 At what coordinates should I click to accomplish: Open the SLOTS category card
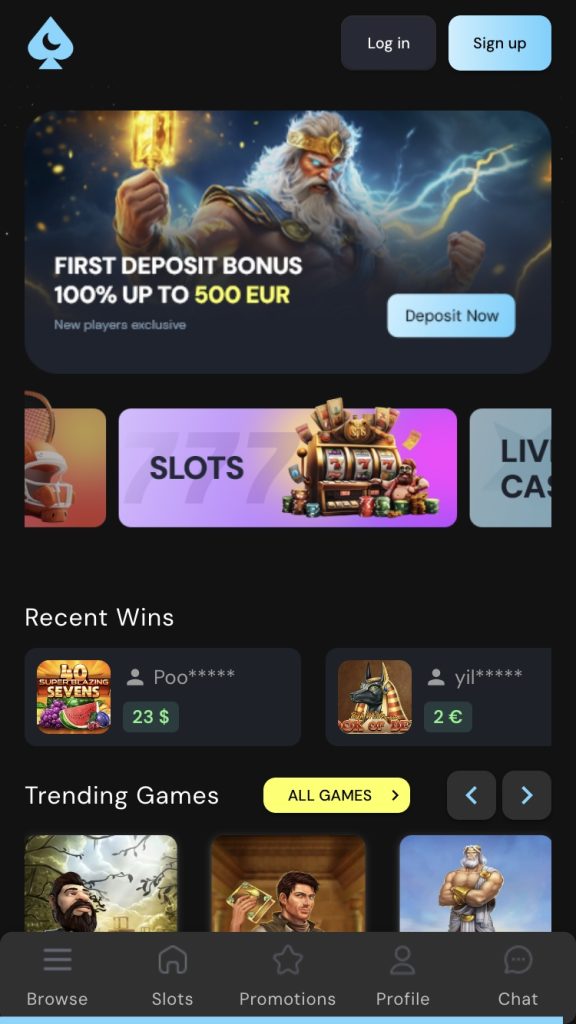click(x=287, y=468)
